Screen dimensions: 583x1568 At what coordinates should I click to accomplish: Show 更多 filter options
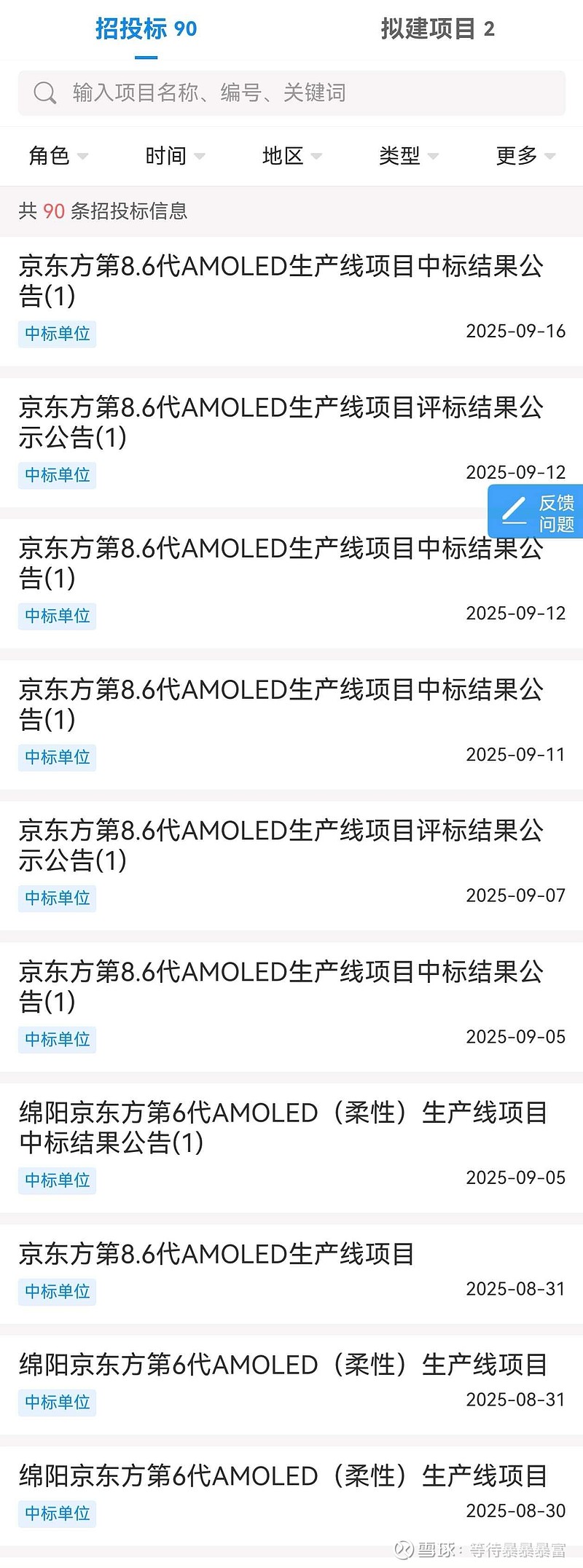click(525, 156)
